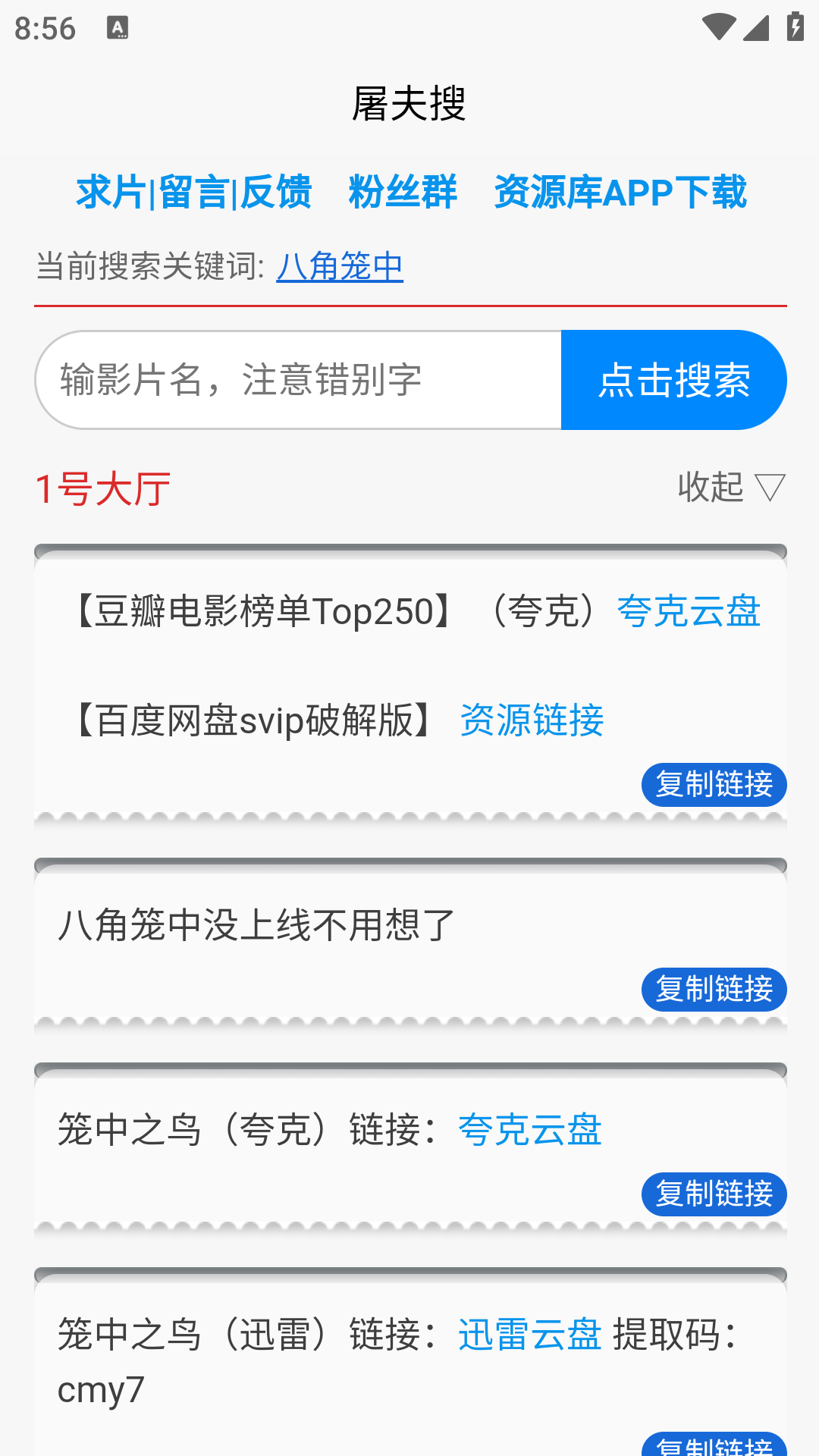Focus the movie name search field
This screenshot has width=819, height=1456.
click(x=299, y=380)
